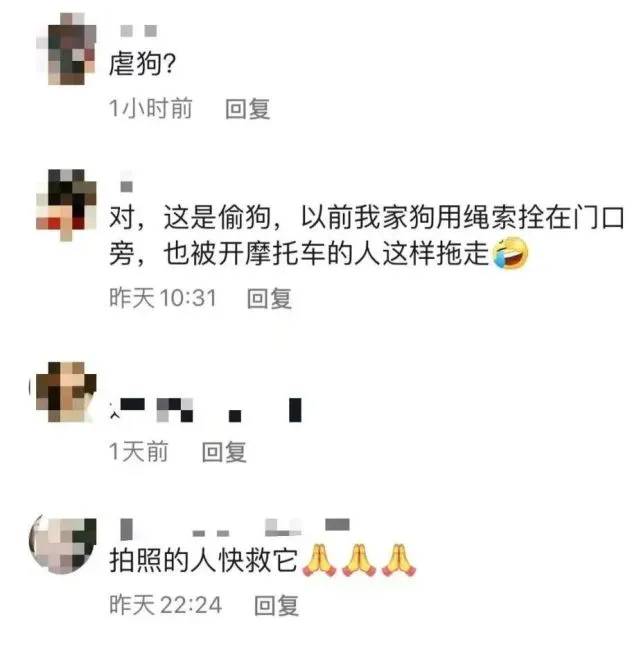The image size is (641, 651).
Task: Reply to the 偷狗 comment posted 昨天 10:31
Action: 269,297
